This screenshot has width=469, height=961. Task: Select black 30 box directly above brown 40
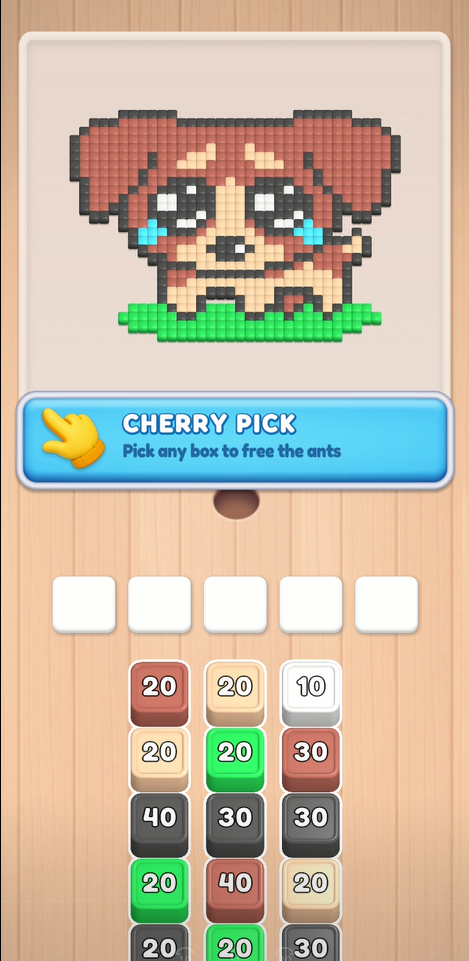click(235, 824)
